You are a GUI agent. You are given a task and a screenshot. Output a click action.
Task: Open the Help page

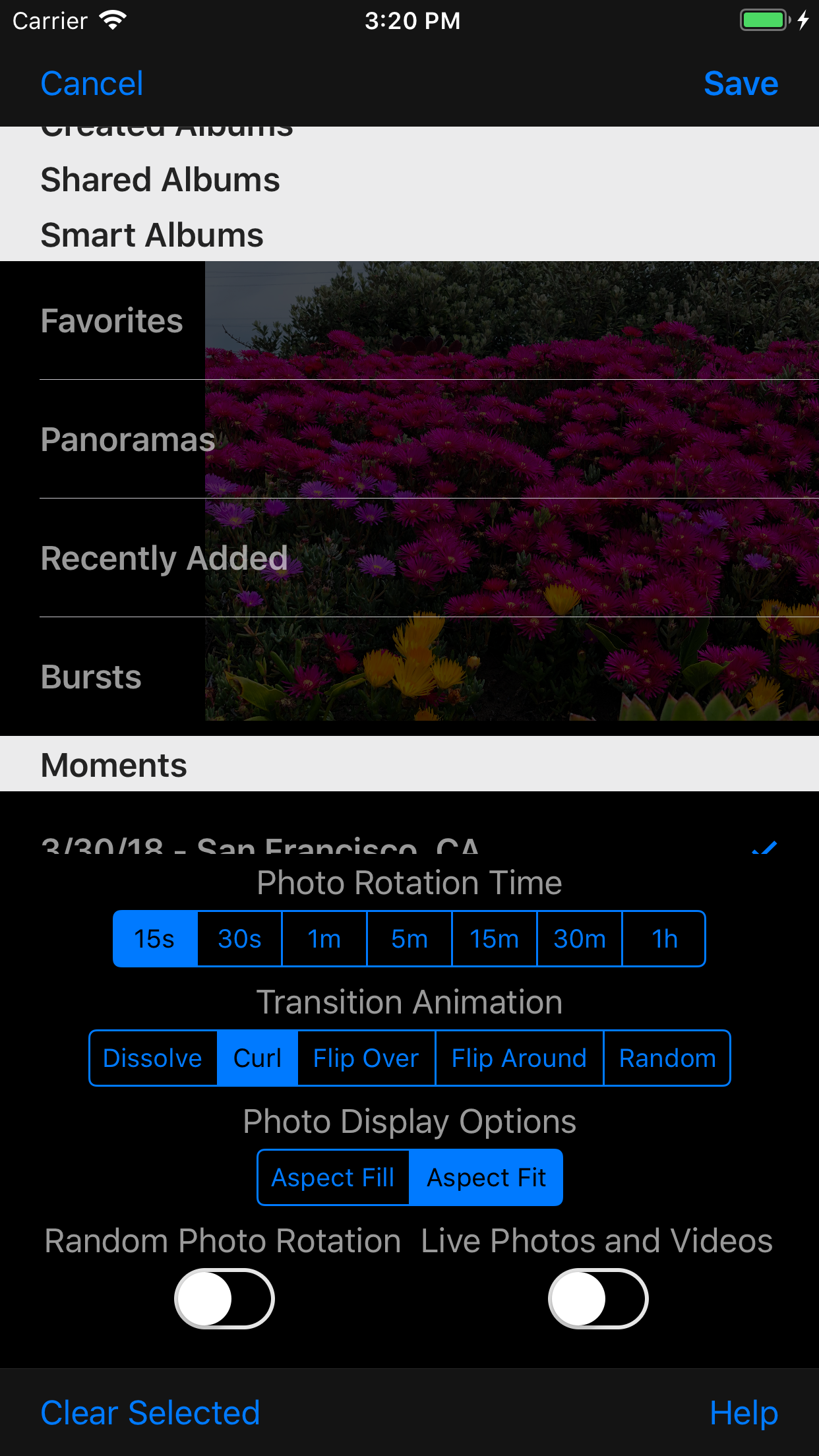click(x=744, y=1412)
